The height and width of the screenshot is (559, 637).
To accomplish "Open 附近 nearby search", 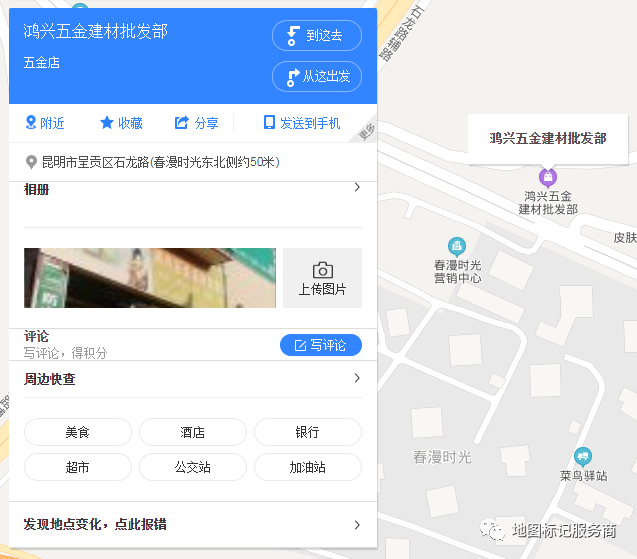I will point(45,123).
